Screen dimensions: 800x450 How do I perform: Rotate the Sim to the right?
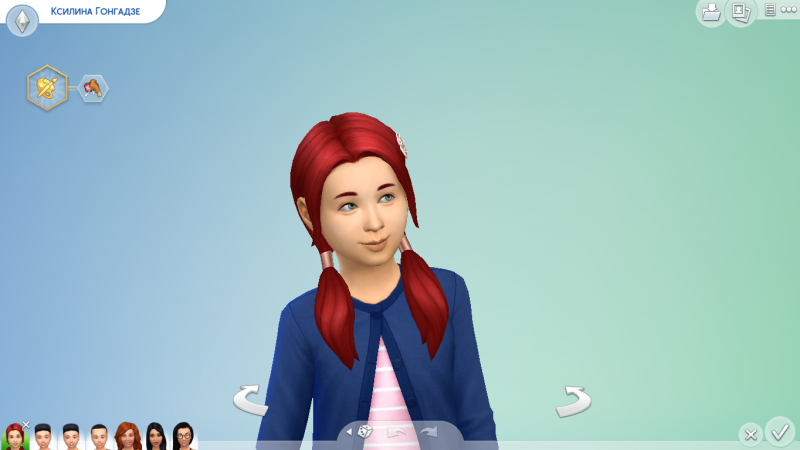coord(573,399)
